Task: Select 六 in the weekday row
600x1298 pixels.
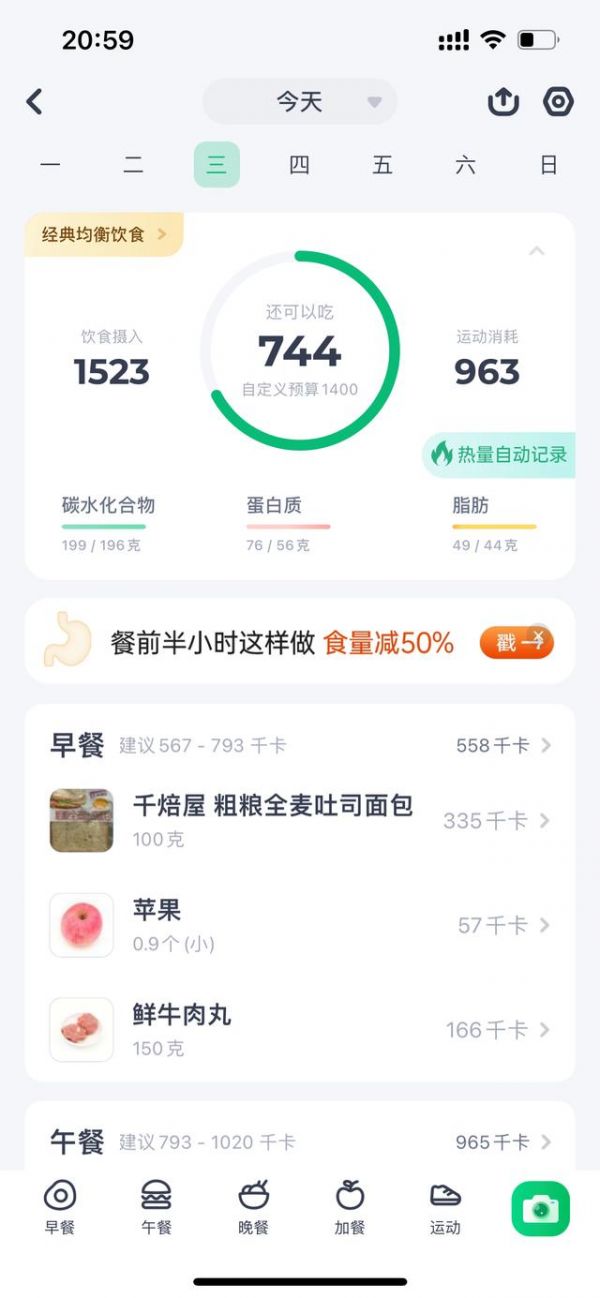Action: (x=465, y=166)
